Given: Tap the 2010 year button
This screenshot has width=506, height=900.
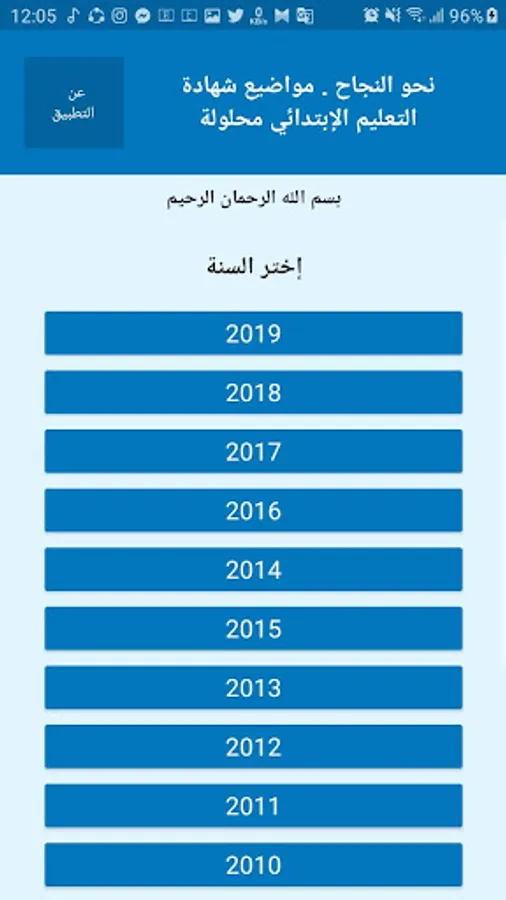Looking at the screenshot, I should pos(254,865).
